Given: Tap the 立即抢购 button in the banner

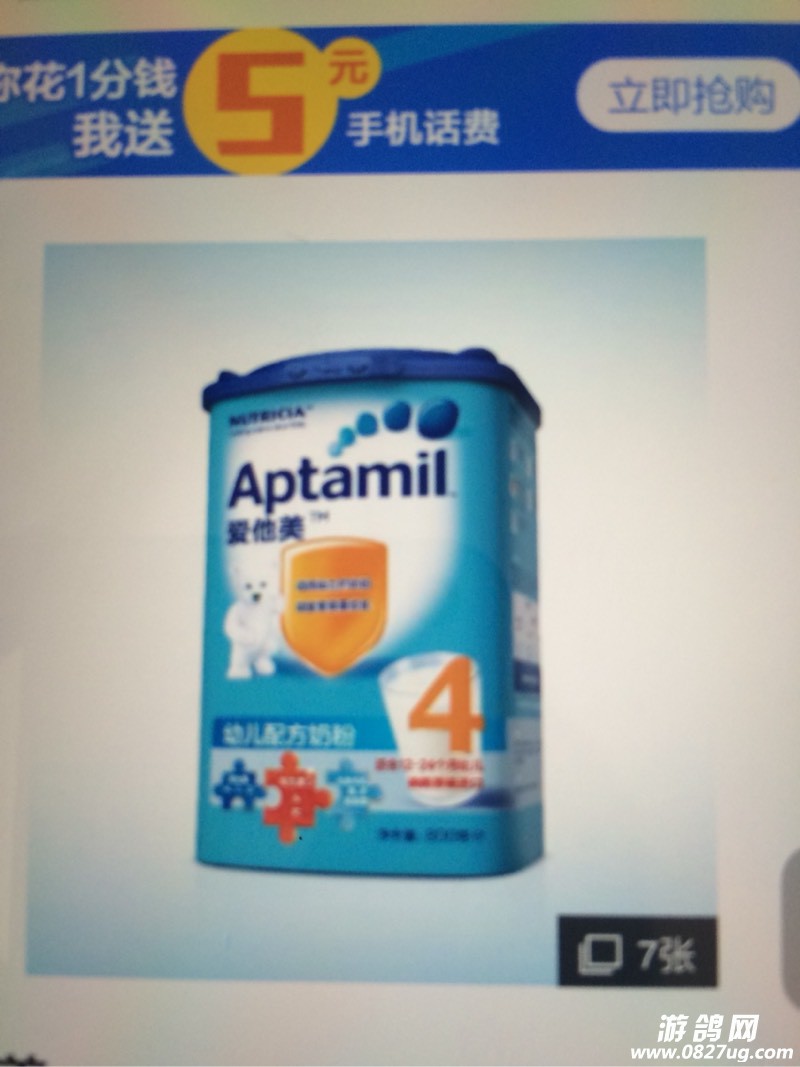Looking at the screenshot, I should [x=691, y=96].
